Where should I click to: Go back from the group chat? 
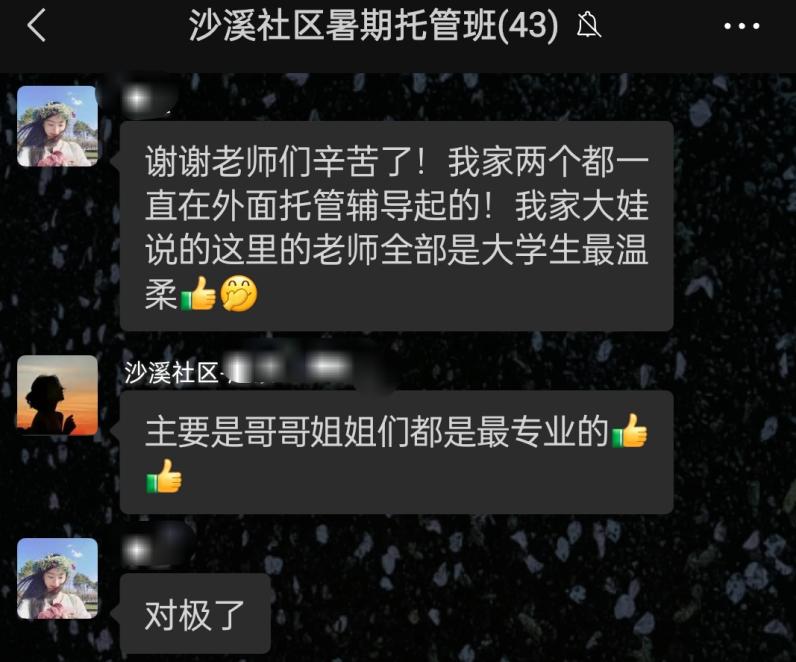pyautogui.click(x=36, y=27)
